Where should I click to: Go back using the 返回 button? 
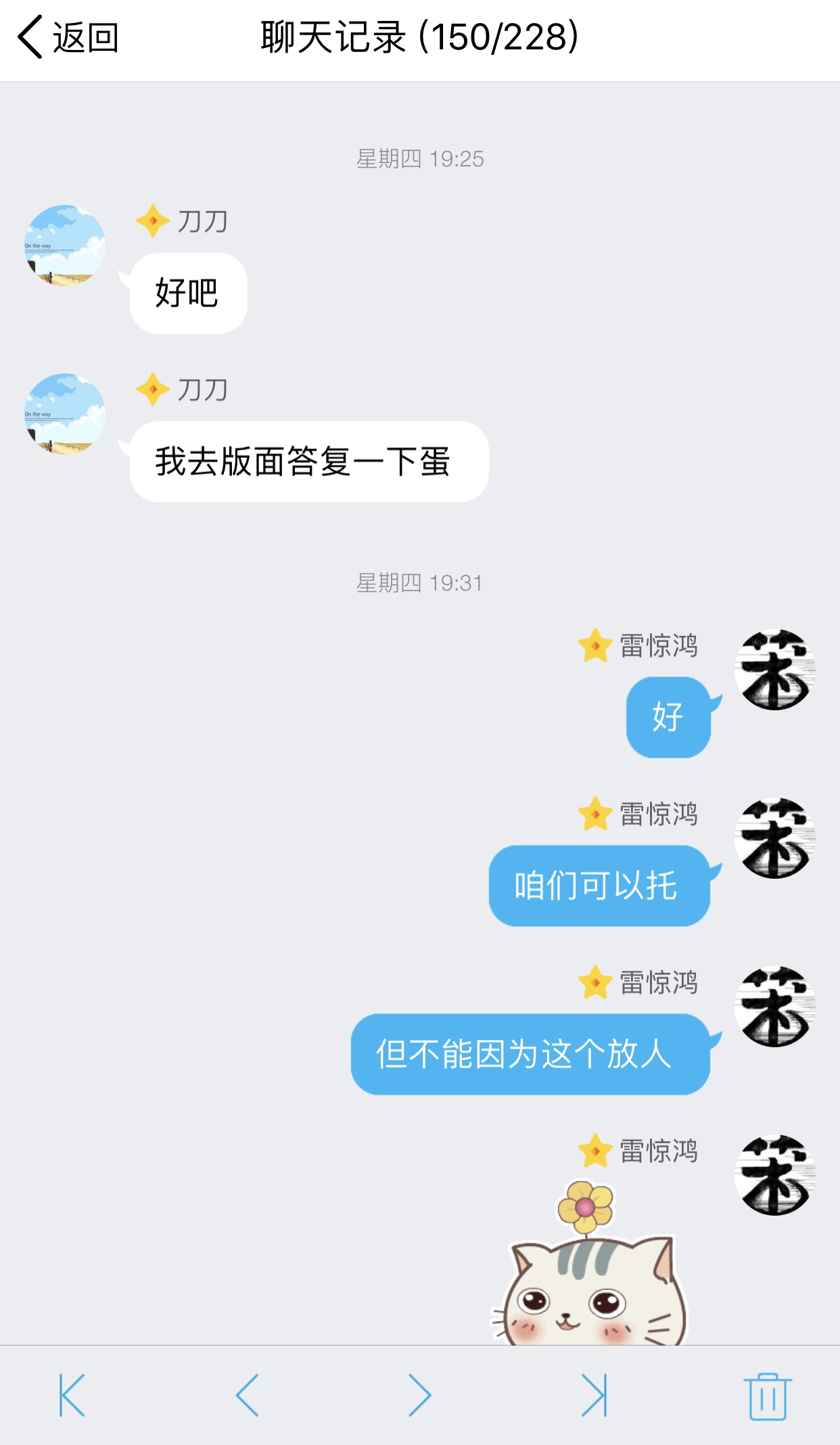click(x=68, y=38)
